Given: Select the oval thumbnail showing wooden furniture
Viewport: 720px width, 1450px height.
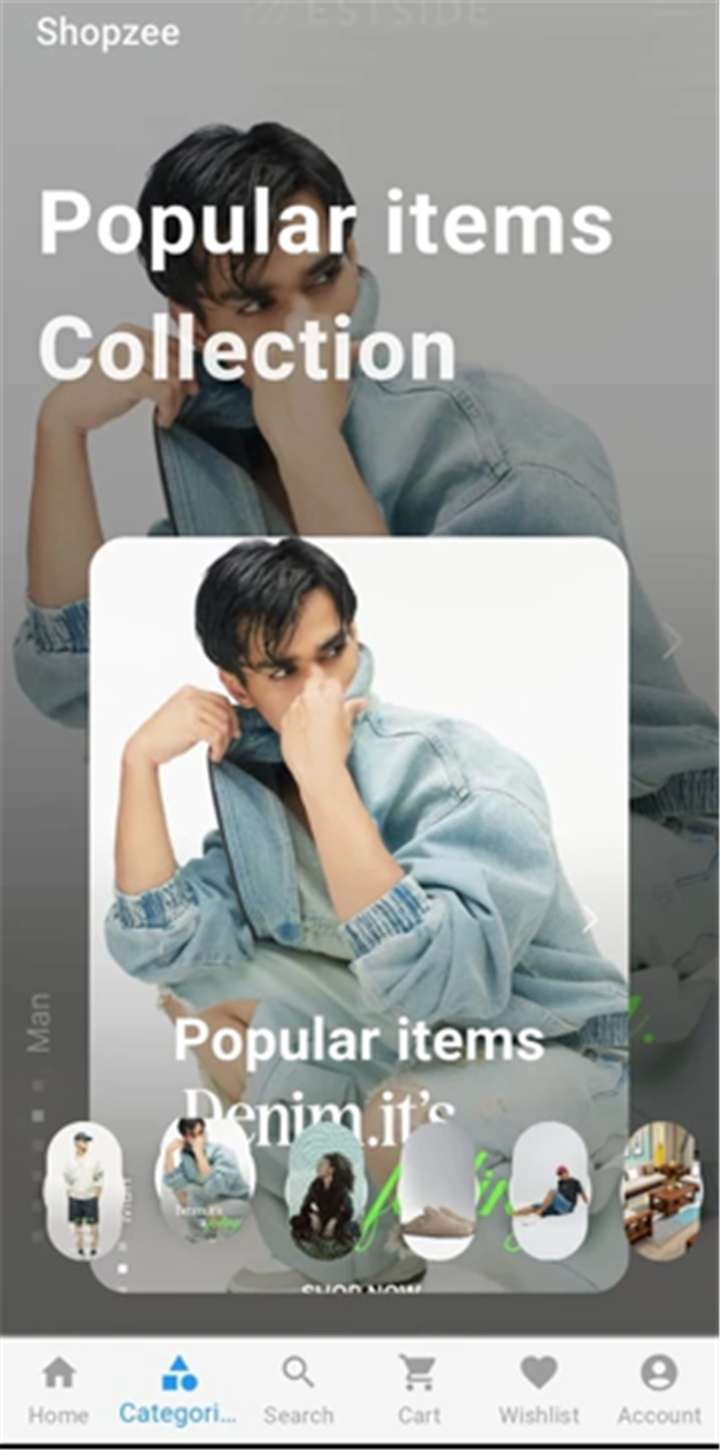Looking at the screenshot, I should coord(662,1191).
